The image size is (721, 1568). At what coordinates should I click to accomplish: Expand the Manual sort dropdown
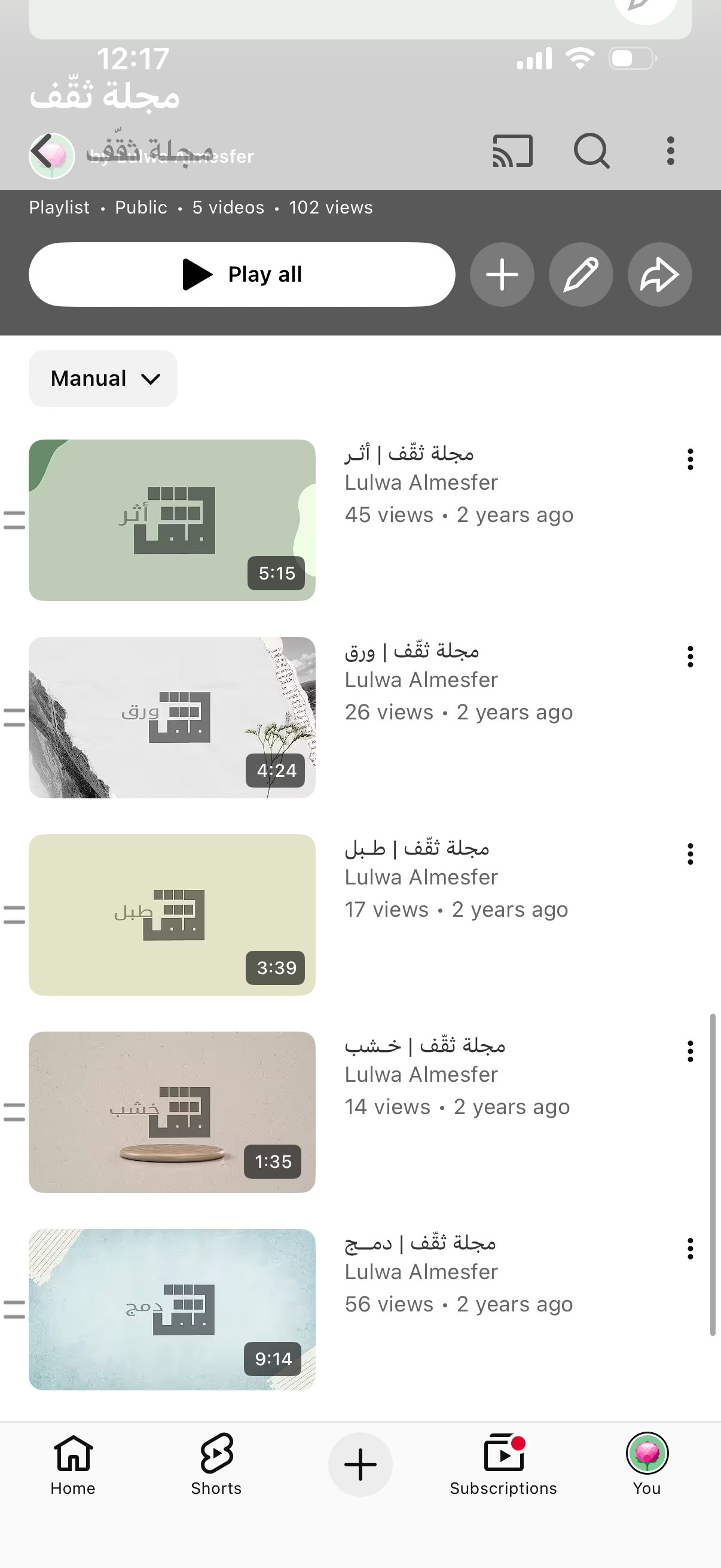tap(103, 379)
